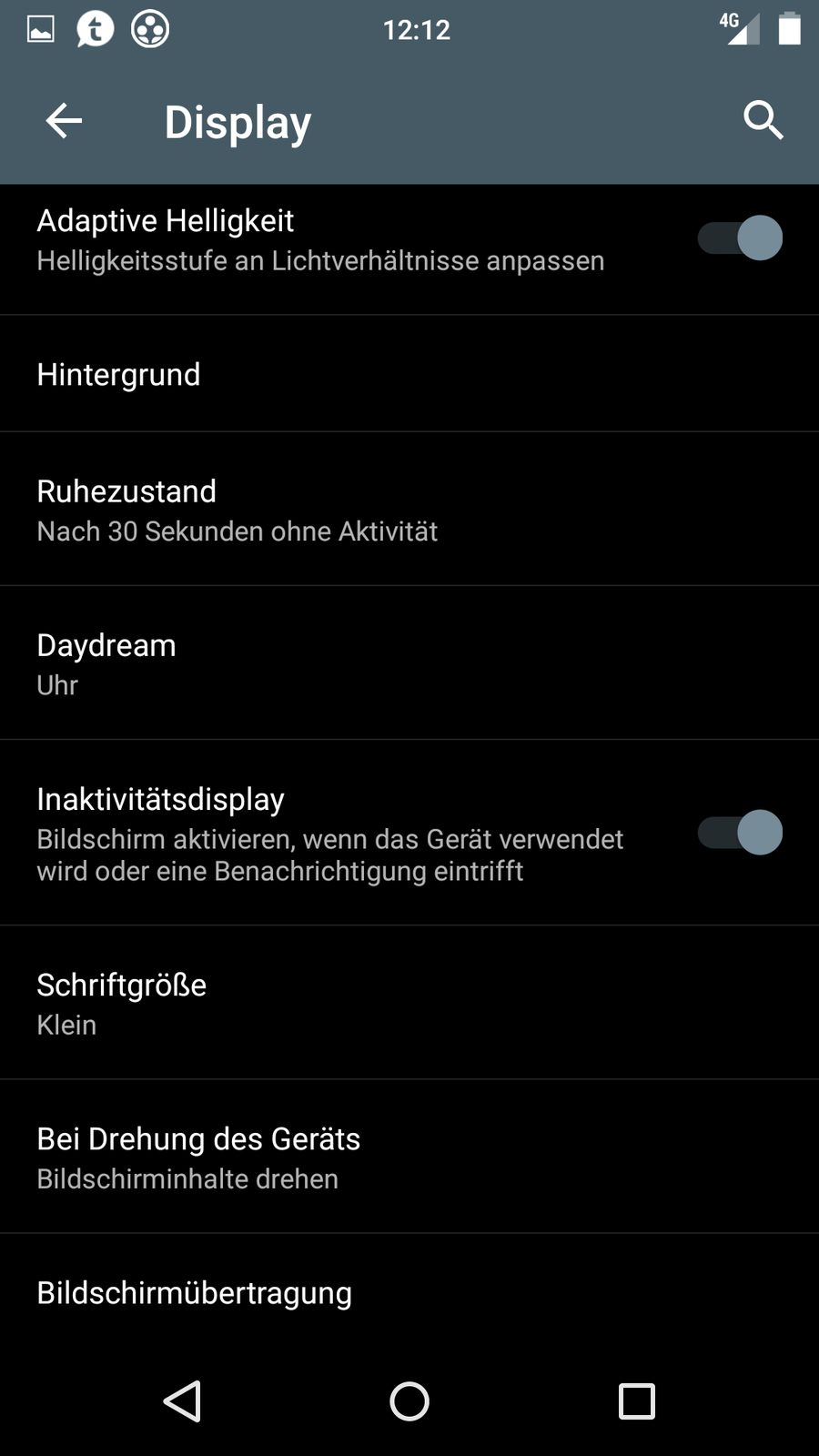The height and width of the screenshot is (1456, 819).
Task: Disable the Inaktivitätsdisplay switch
Action: tap(741, 833)
